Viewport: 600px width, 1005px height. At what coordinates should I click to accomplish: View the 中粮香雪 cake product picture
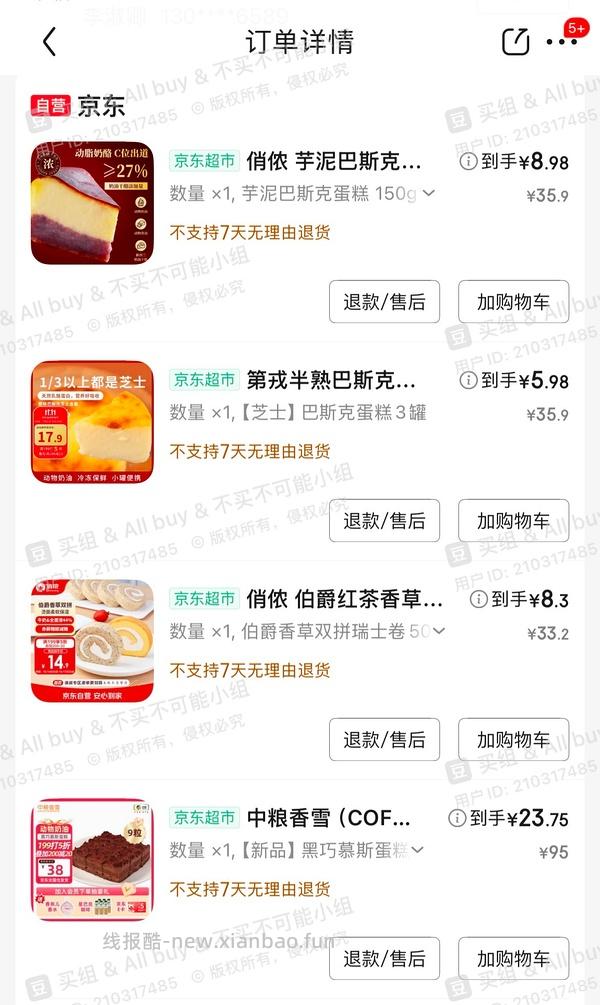pos(93,859)
